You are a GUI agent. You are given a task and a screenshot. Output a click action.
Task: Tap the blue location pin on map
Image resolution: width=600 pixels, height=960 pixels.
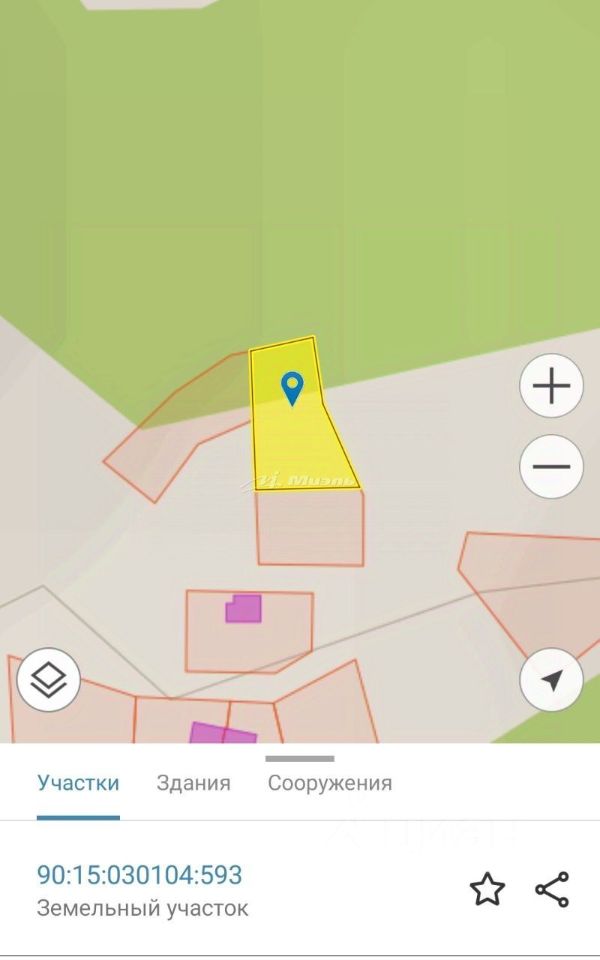click(292, 386)
